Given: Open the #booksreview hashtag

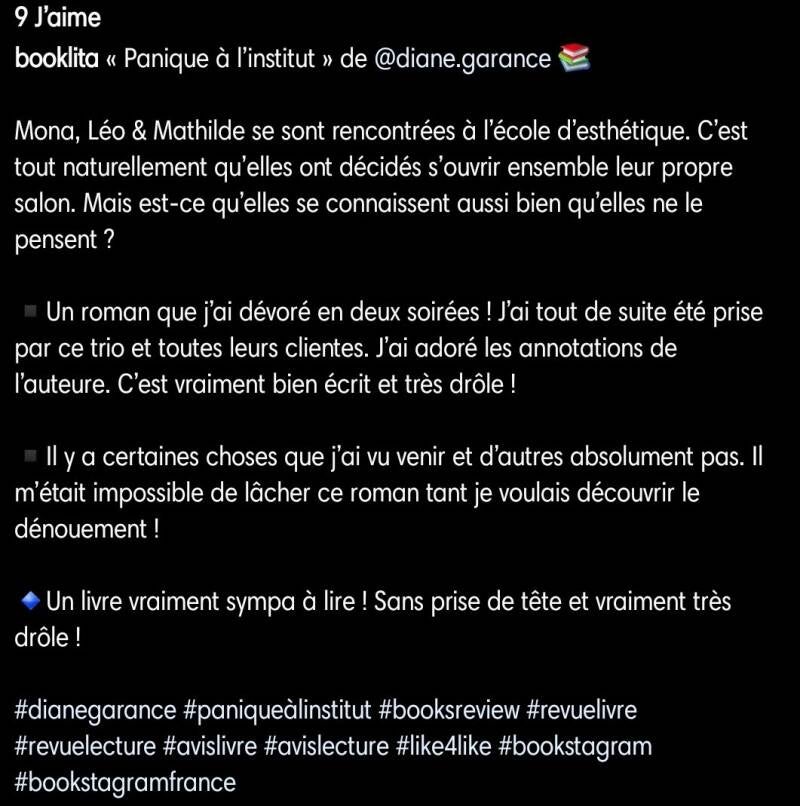Looking at the screenshot, I should 449,711.
